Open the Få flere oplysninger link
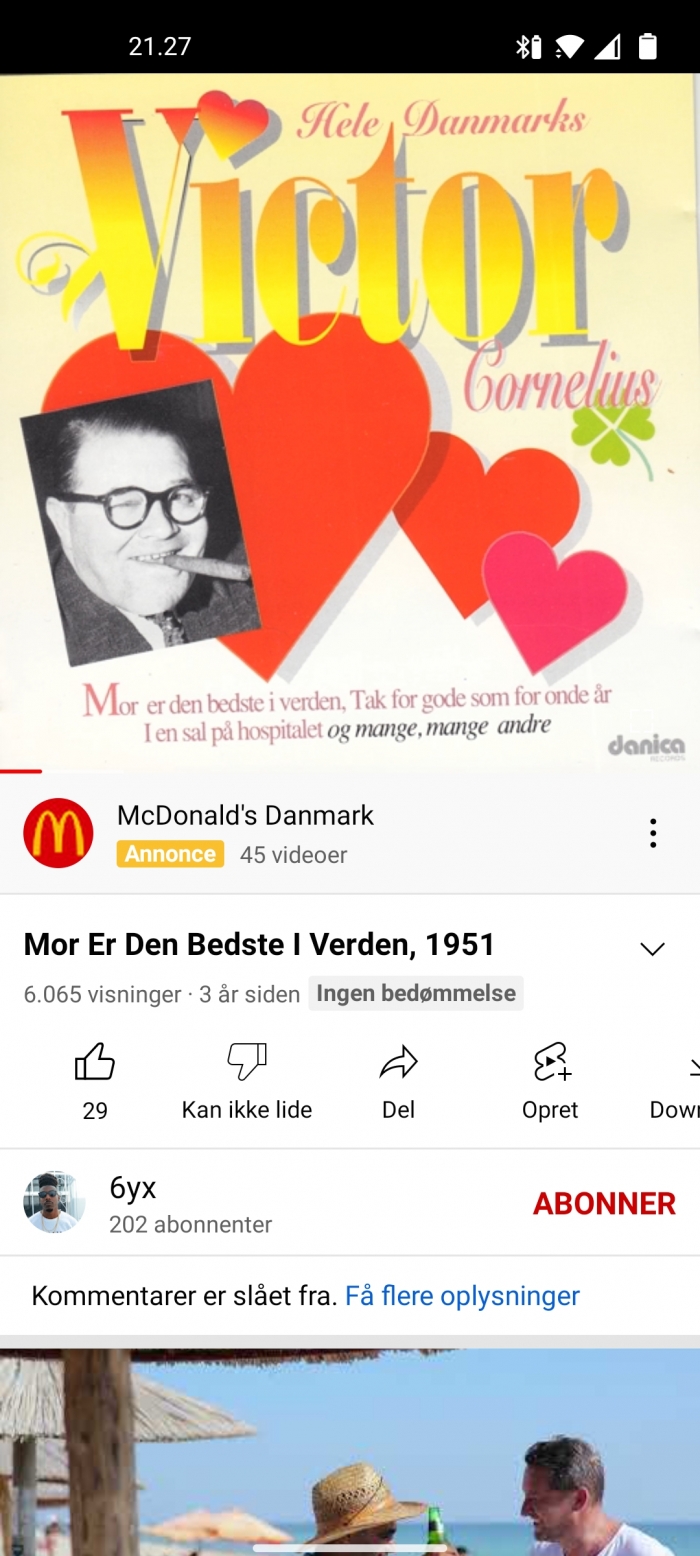 pos(462,1296)
